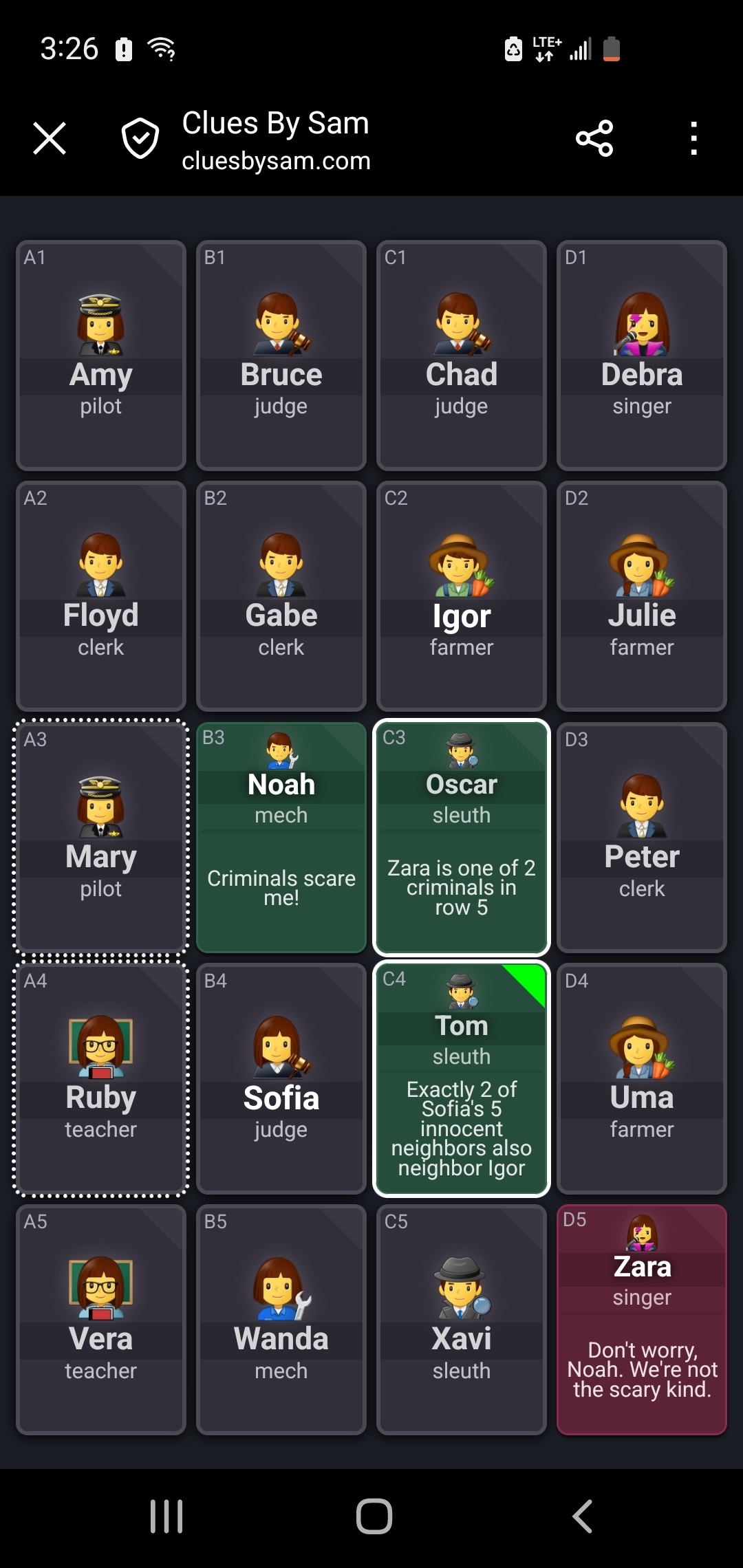This screenshot has height=1568, width=743.
Task: Pick Wanda the mech card
Action: click(x=281, y=1319)
